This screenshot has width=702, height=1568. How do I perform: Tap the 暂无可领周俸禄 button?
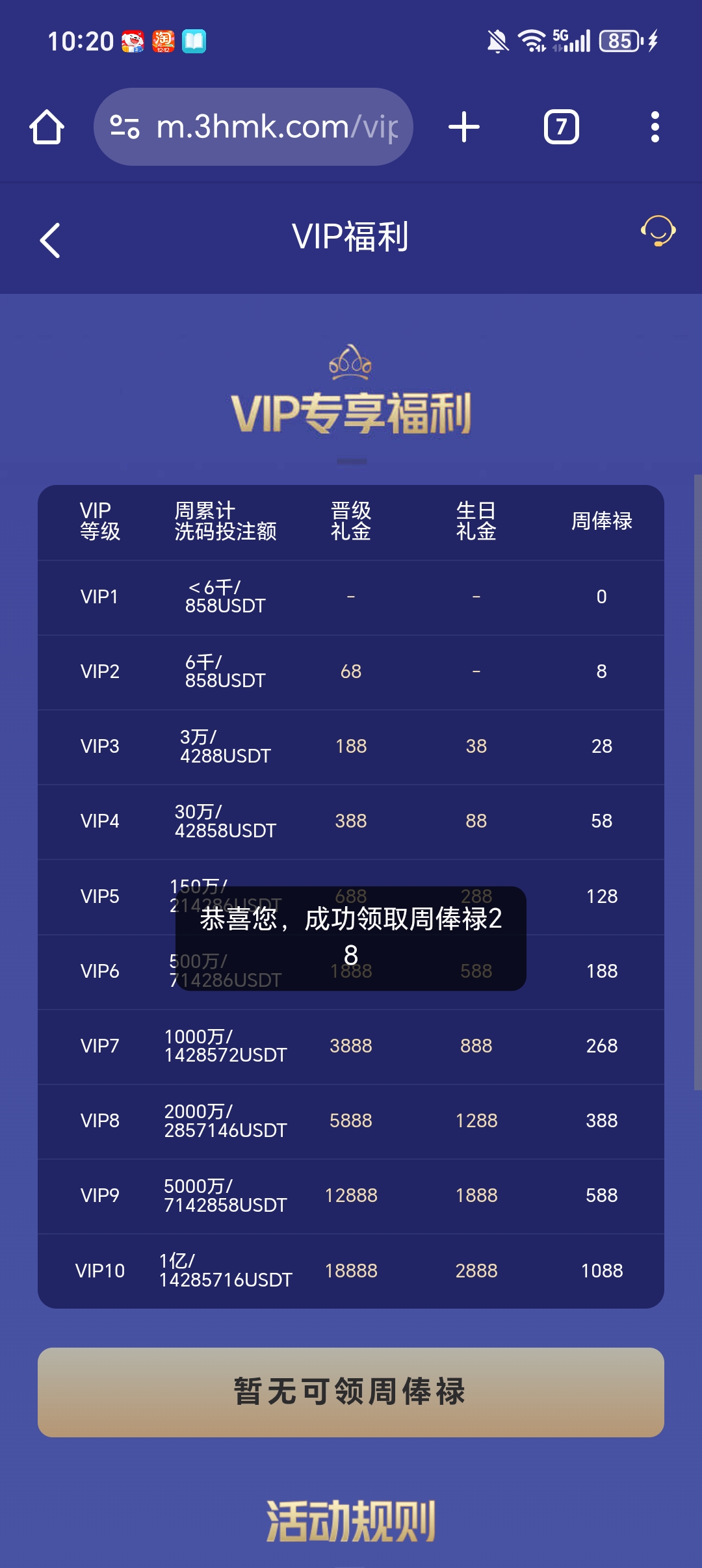(x=351, y=1392)
